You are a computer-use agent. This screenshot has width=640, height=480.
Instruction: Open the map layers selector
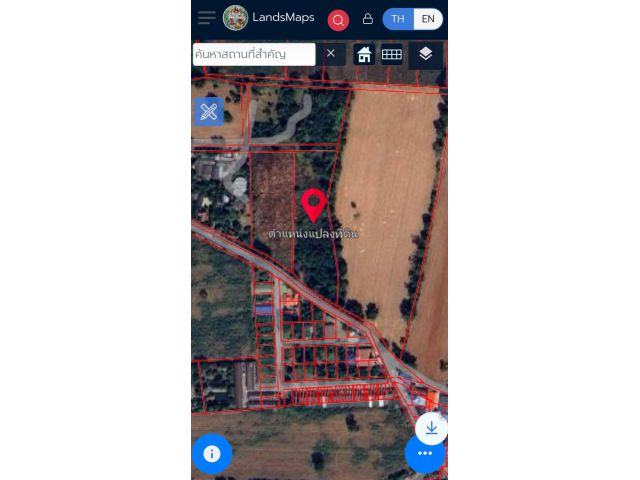425,54
